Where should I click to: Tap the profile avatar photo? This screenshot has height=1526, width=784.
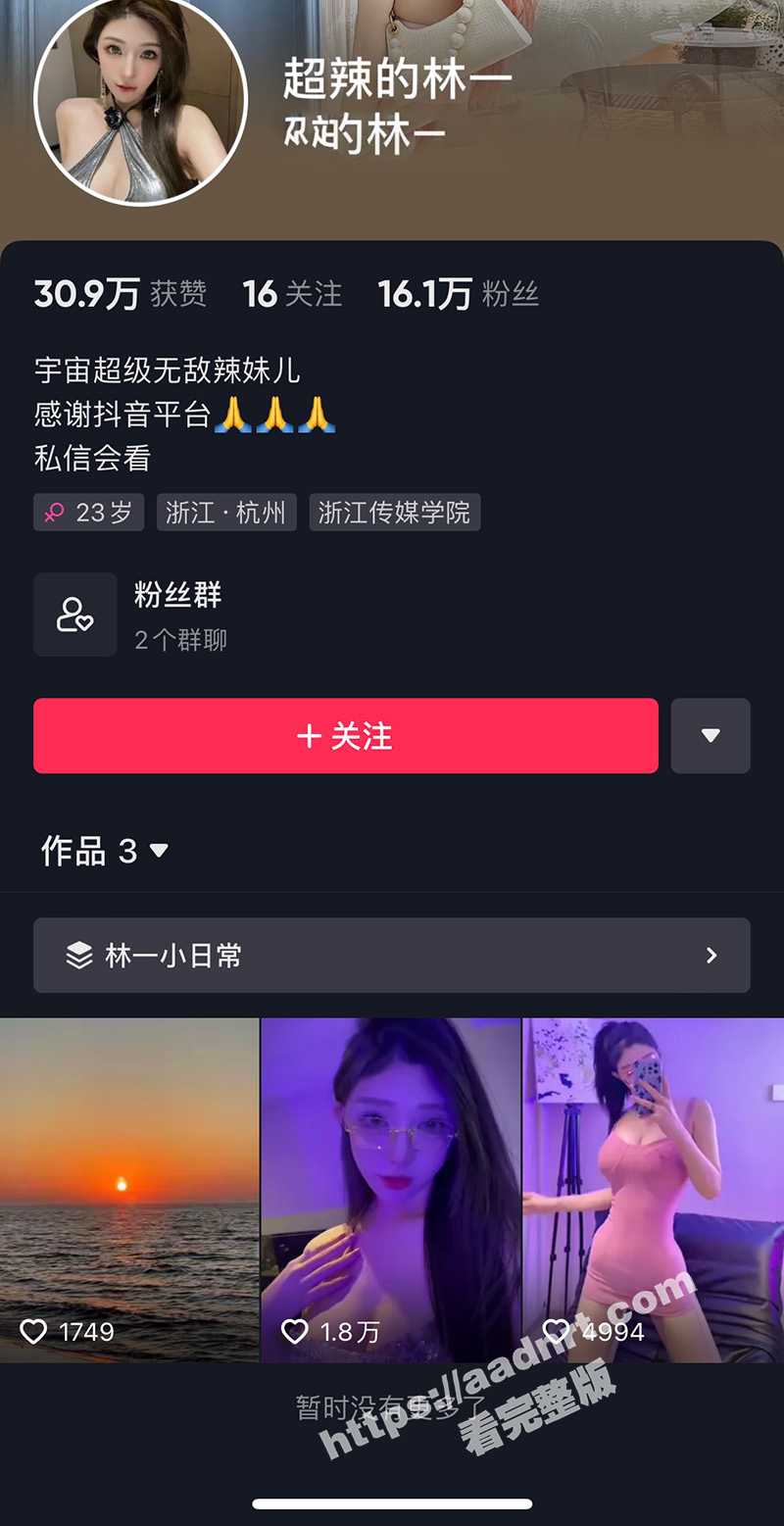pos(140,99)
